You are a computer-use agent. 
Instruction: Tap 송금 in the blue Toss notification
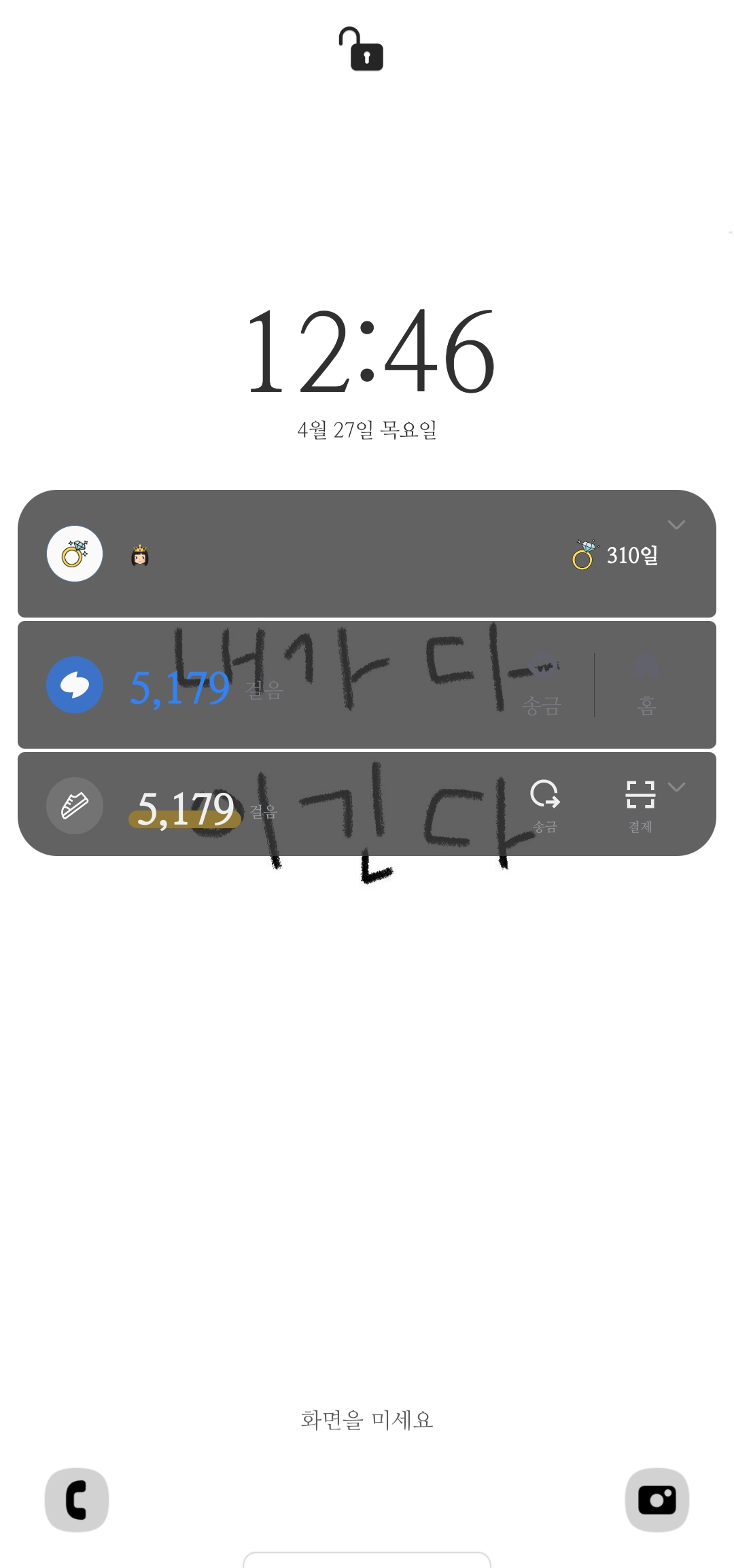click(542, 685)
